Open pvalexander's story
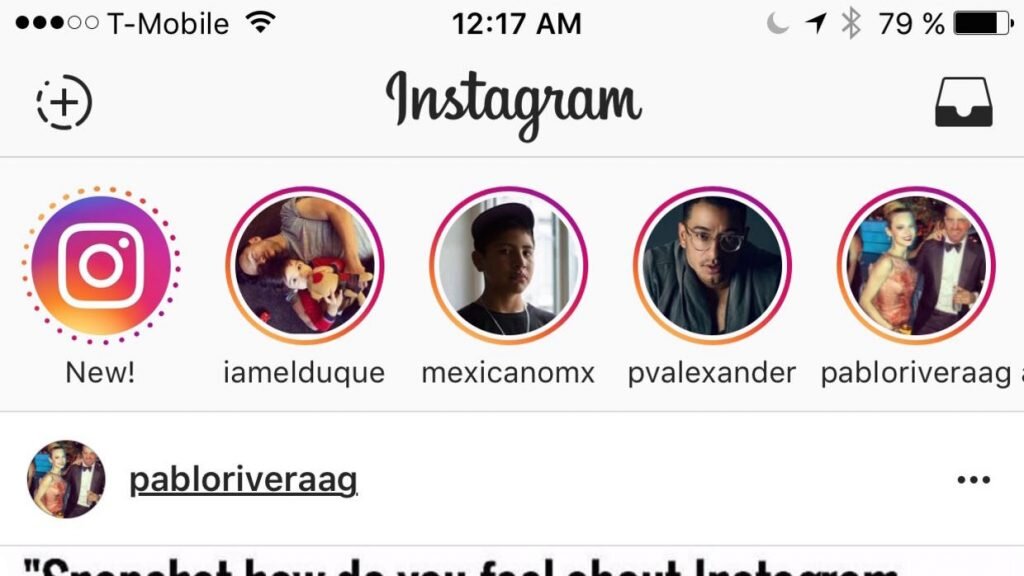Screen dimensions: 1024x576 click(x=712, y=265)
